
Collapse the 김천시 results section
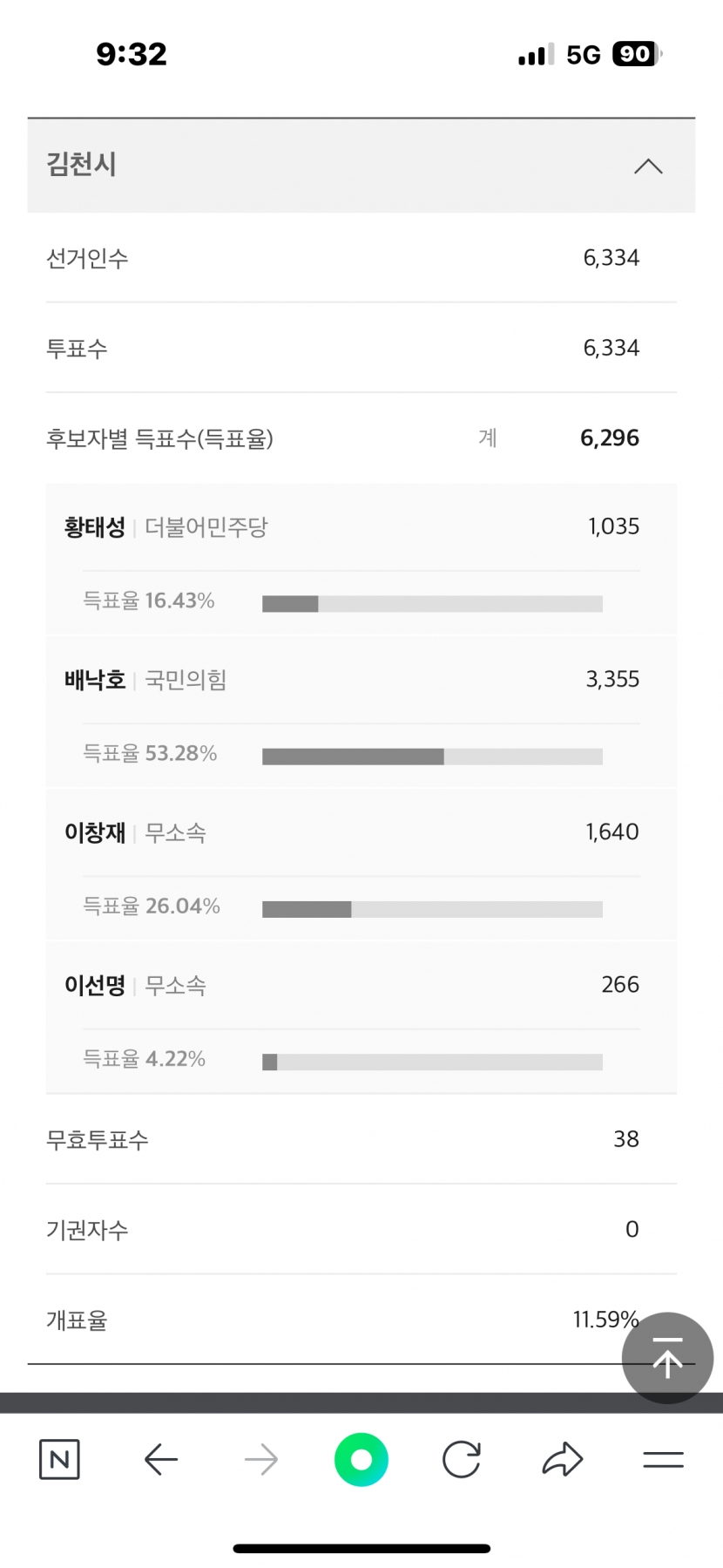[x=648, y=166]
